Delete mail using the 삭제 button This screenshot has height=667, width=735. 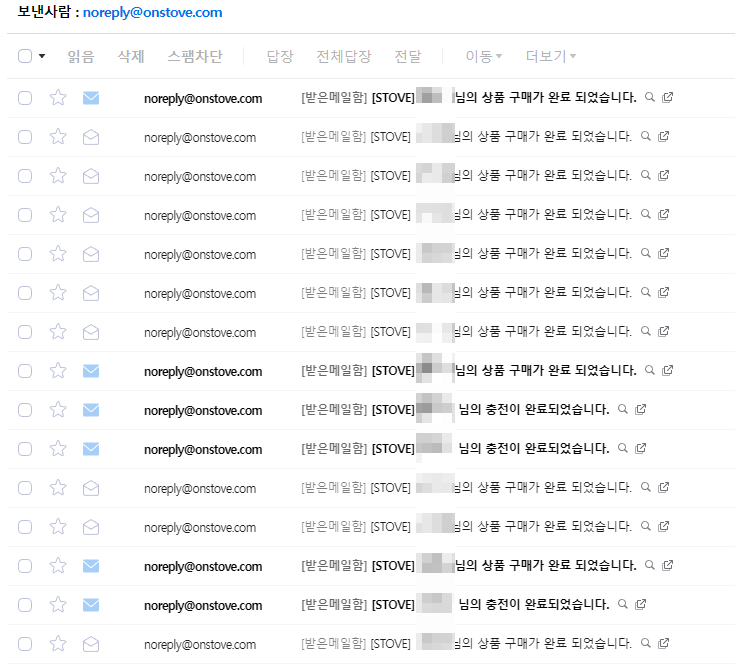coord(131,56)
